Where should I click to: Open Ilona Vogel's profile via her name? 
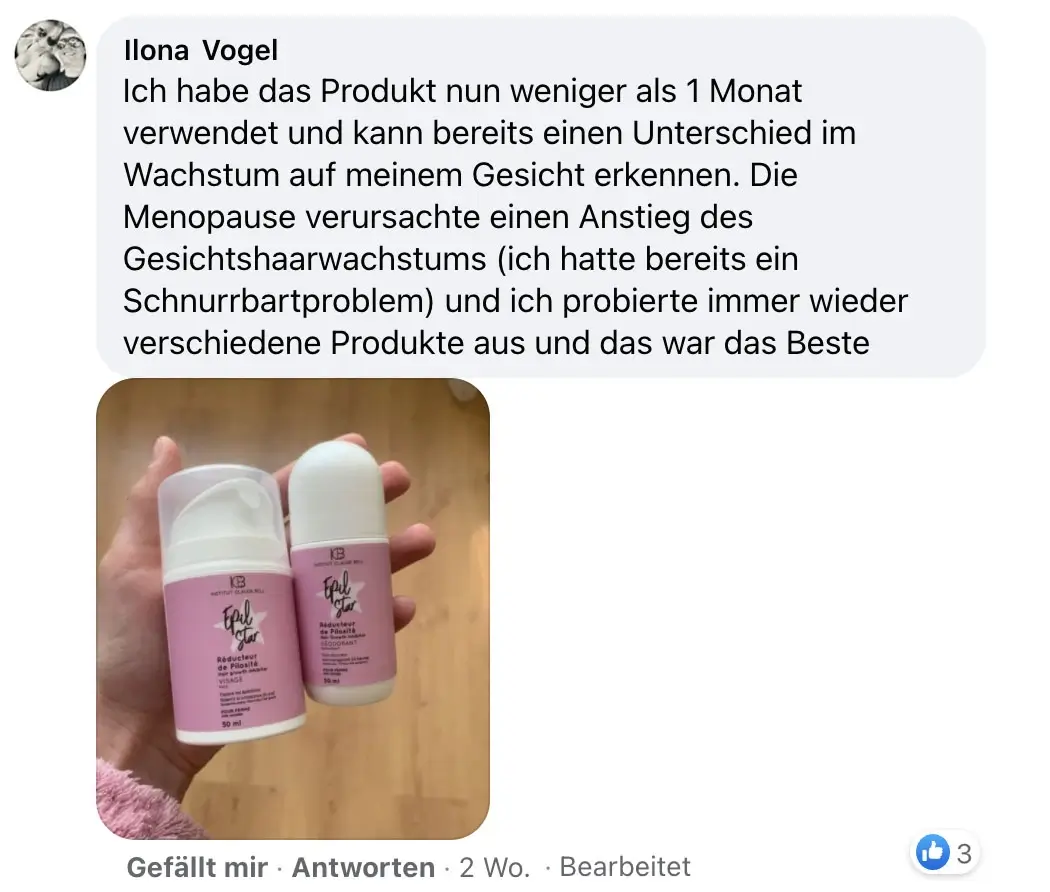[200, 49]
